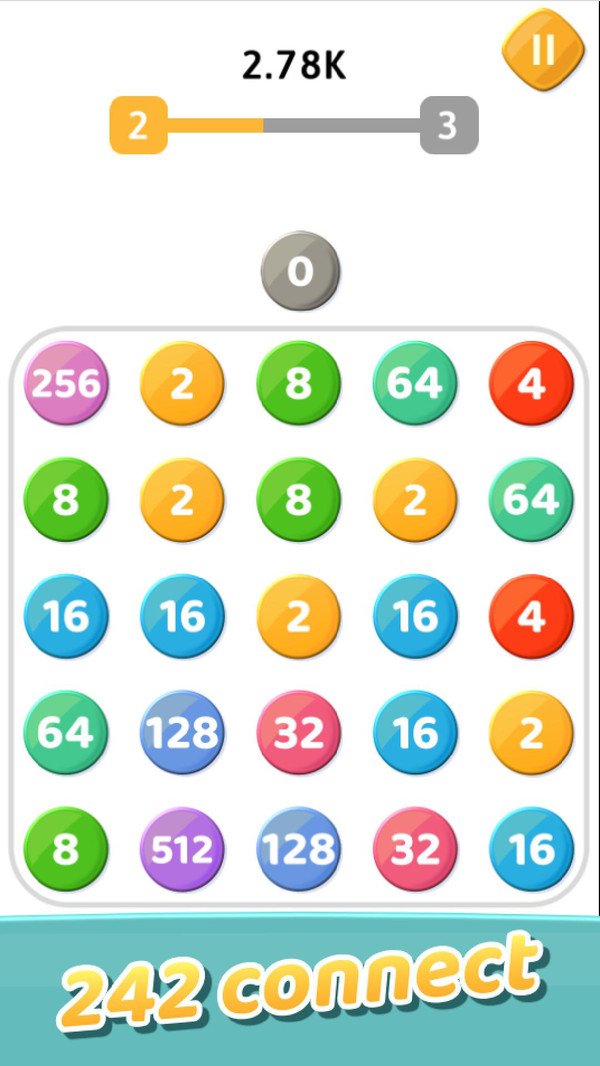Select the 64 ball between 8 and 4
Image resolution: width=600 pixels, height=1066 pixels.
[x=415, y=384]
